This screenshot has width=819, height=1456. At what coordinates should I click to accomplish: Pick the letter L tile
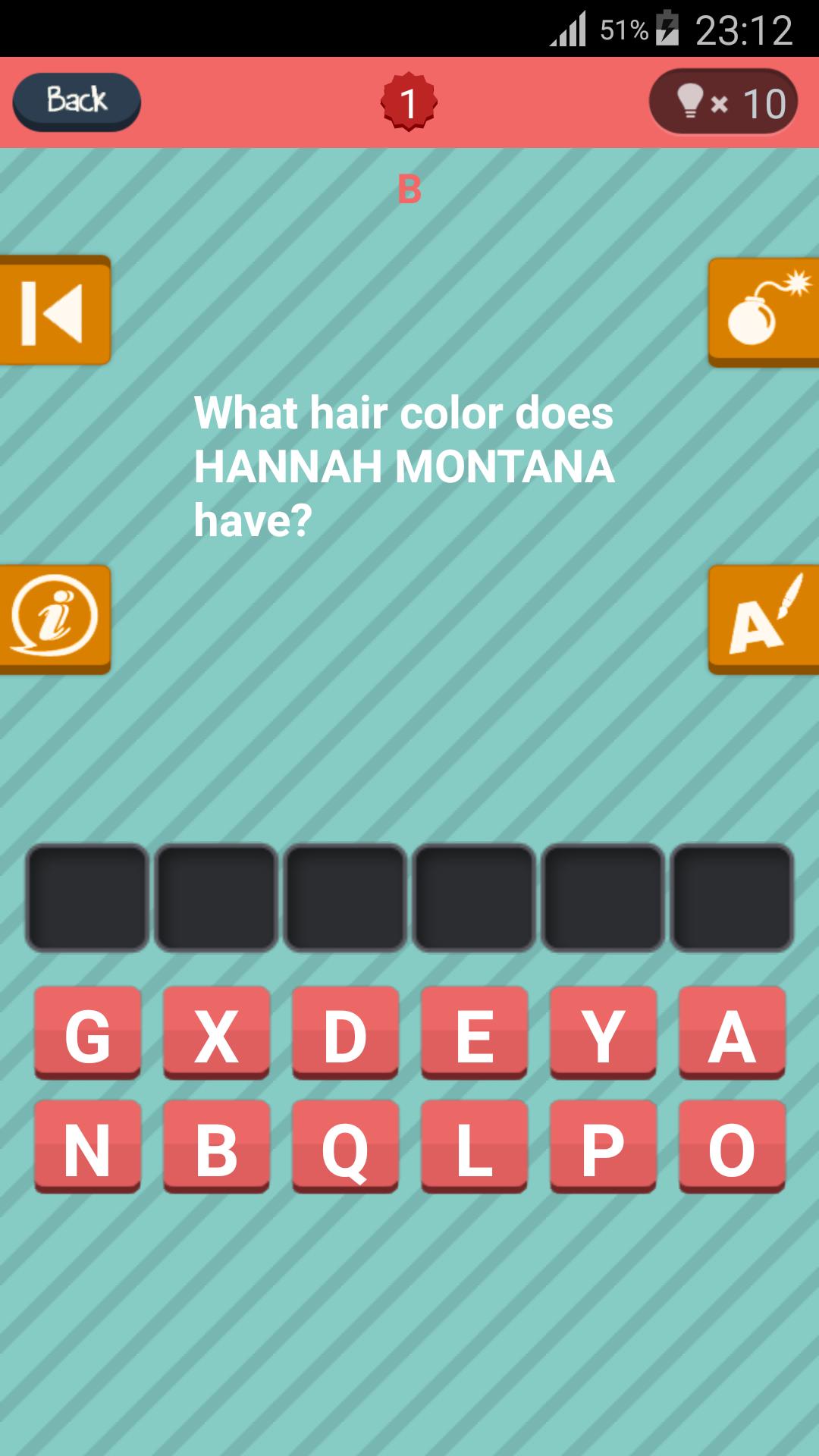pos(474,1147)
